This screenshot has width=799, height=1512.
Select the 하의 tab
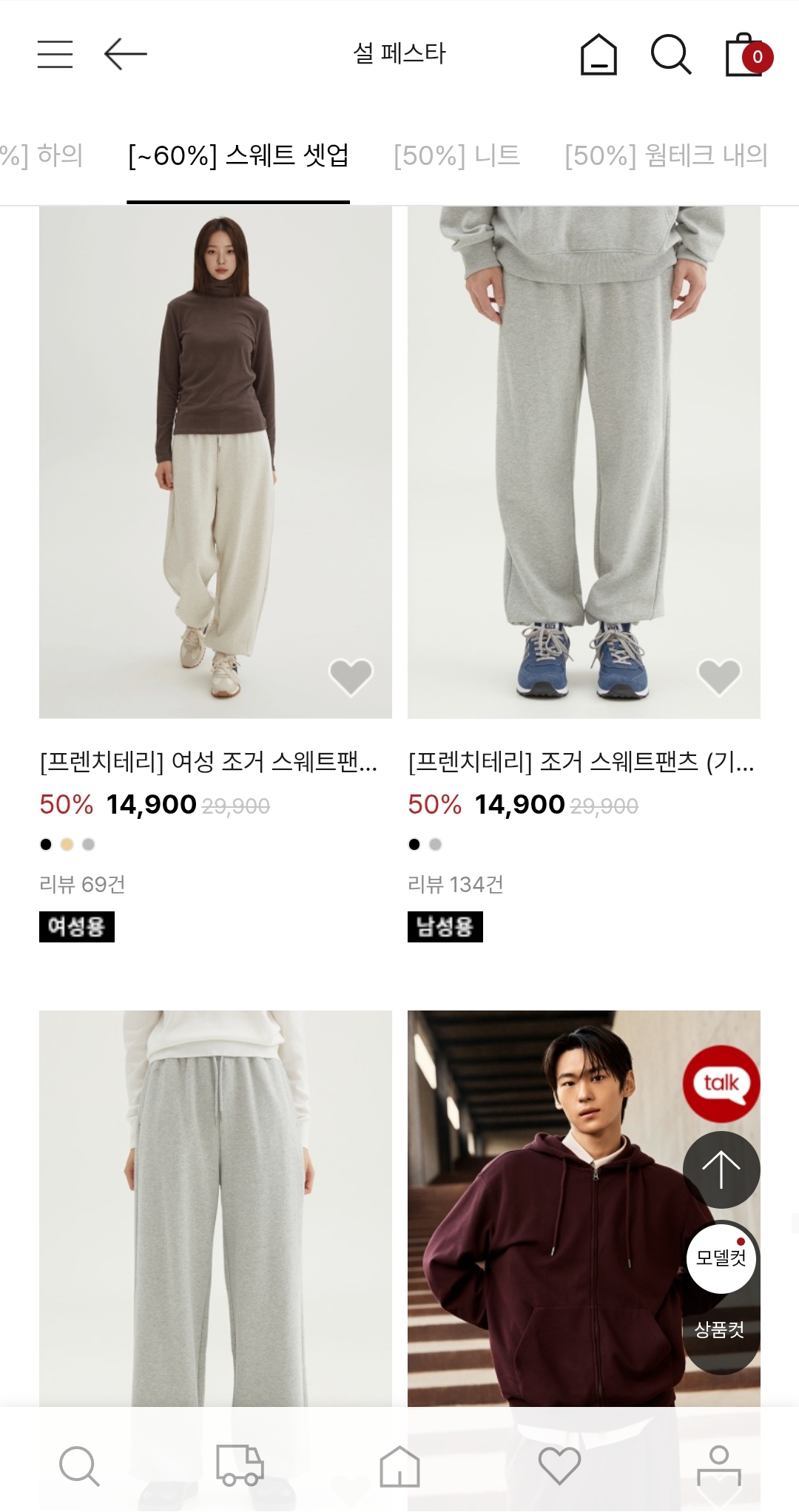pyautogui.click(x=43, y=156)
